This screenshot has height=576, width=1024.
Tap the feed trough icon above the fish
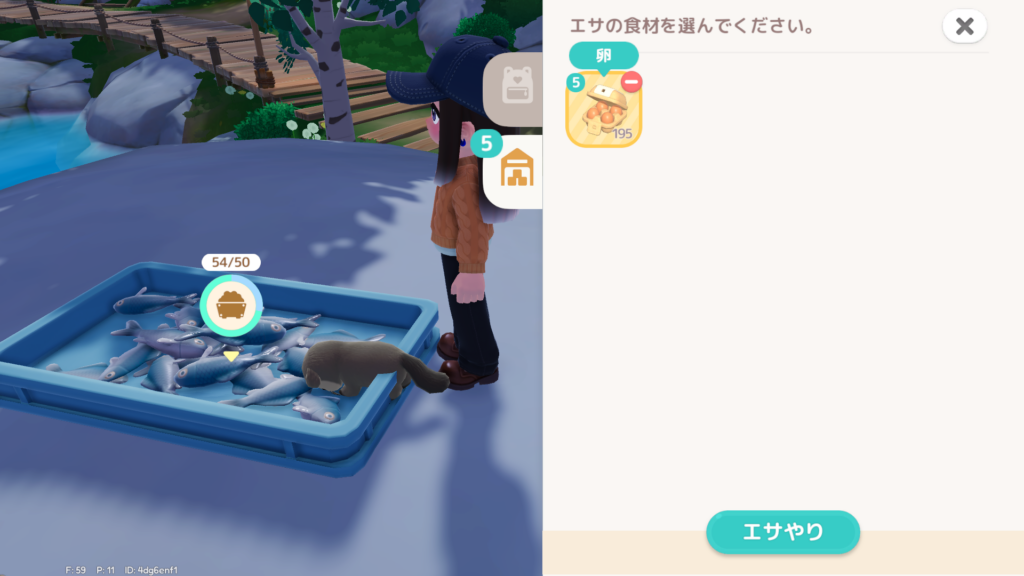pos(231,306)
